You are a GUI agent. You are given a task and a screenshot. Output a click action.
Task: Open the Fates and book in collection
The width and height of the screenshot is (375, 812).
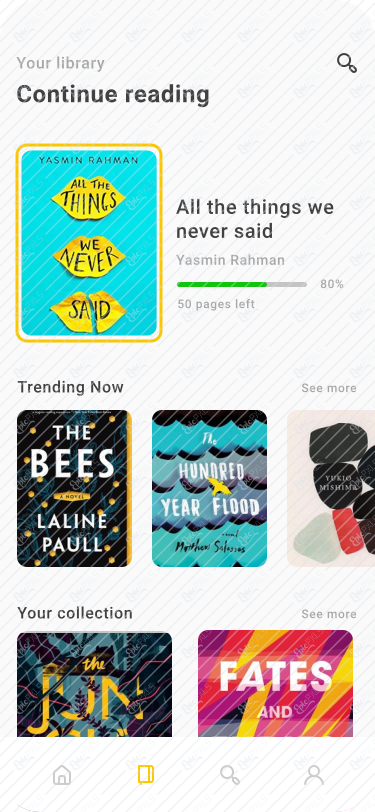(x=276, y=684)
